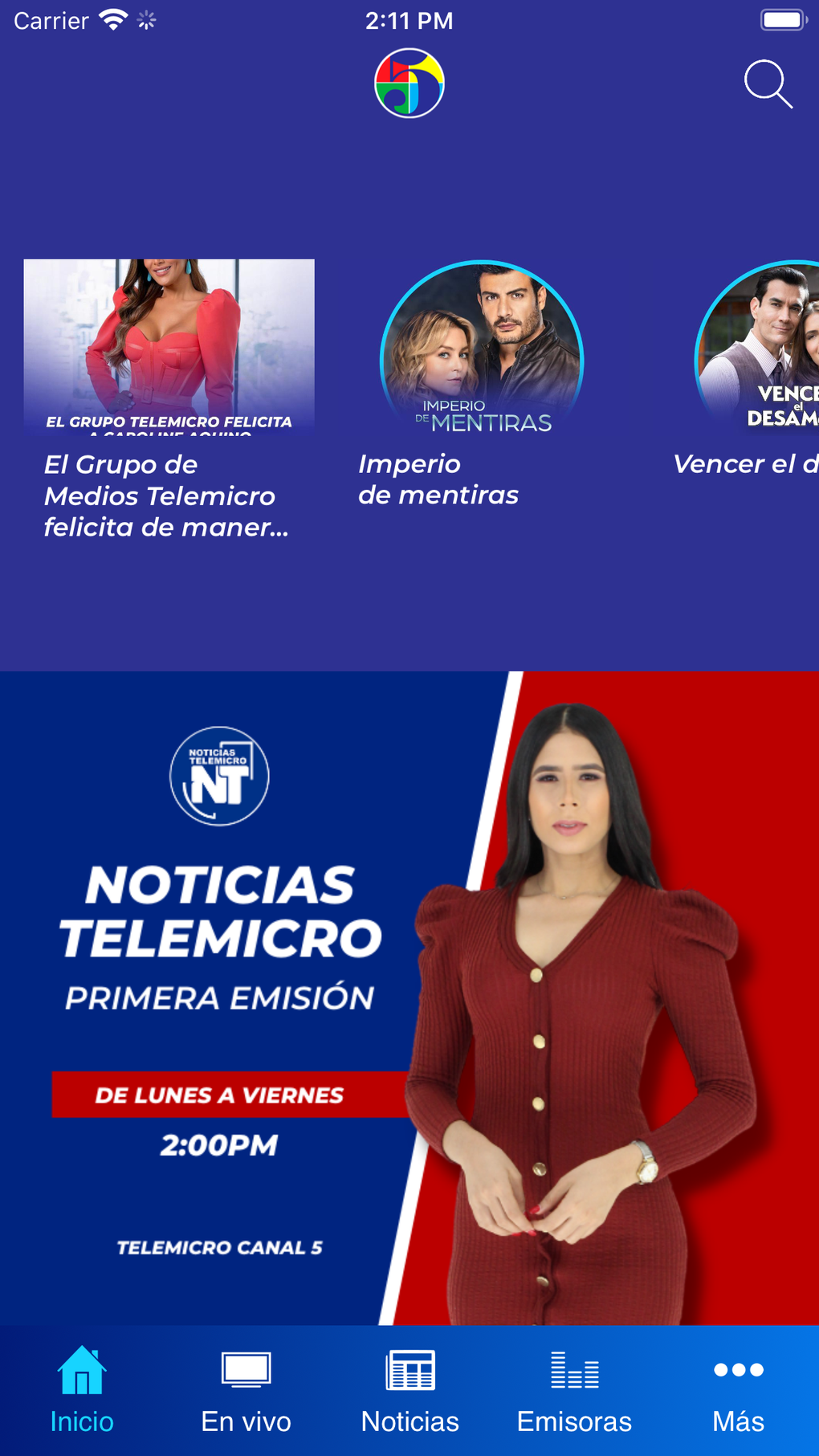Select the Inicio home icon

tap(81, 1373)
